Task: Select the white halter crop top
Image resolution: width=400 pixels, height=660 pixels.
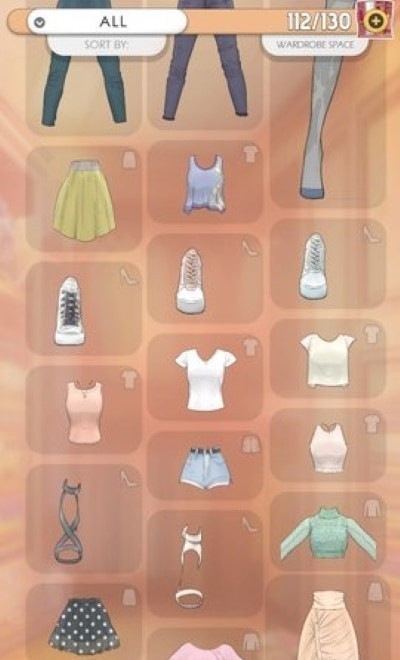Action: 328,445
